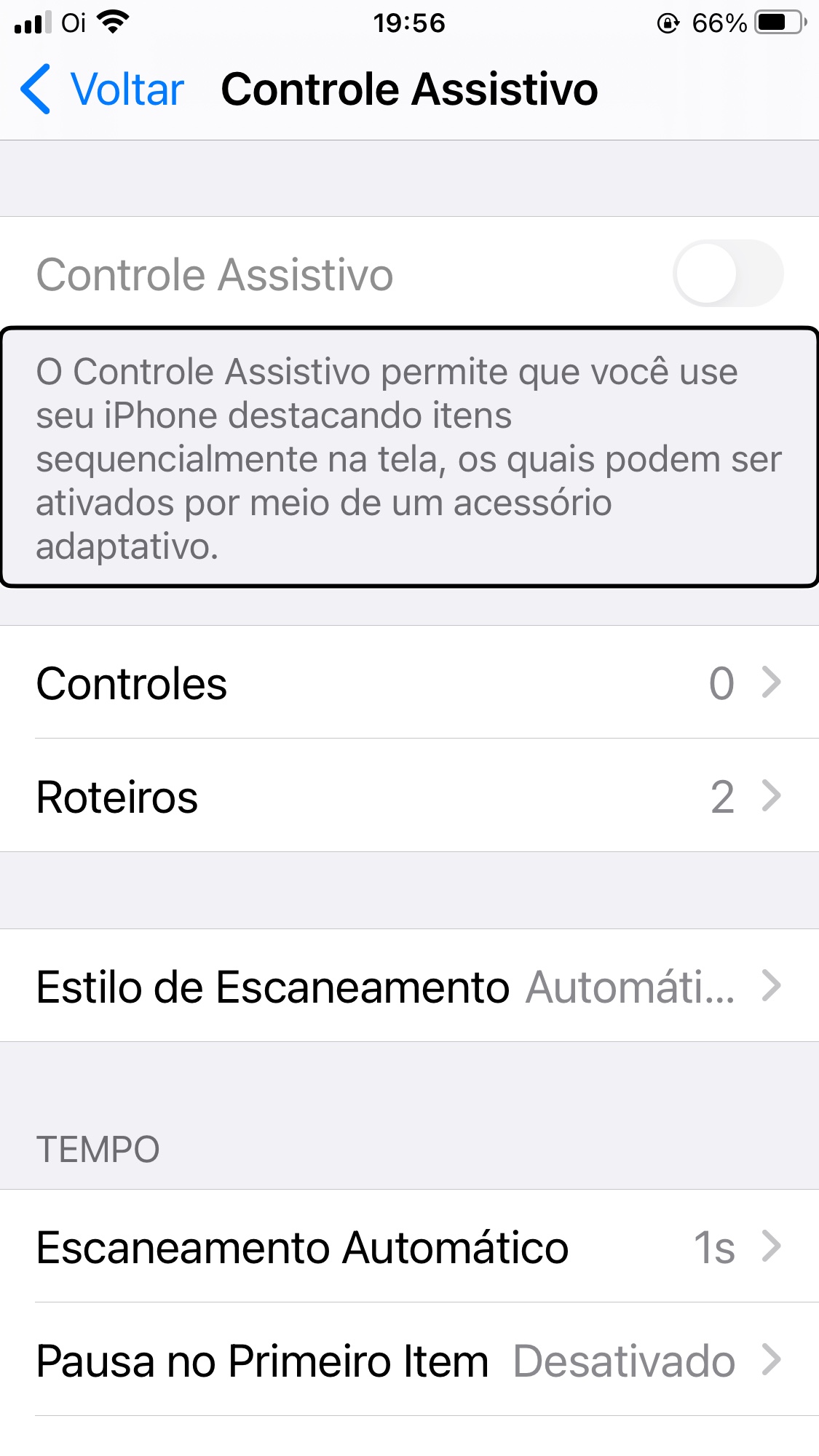Go back using the Voltar button
Screen dimensions: 819x1456
pyautogui.click(x=102, y=89)
